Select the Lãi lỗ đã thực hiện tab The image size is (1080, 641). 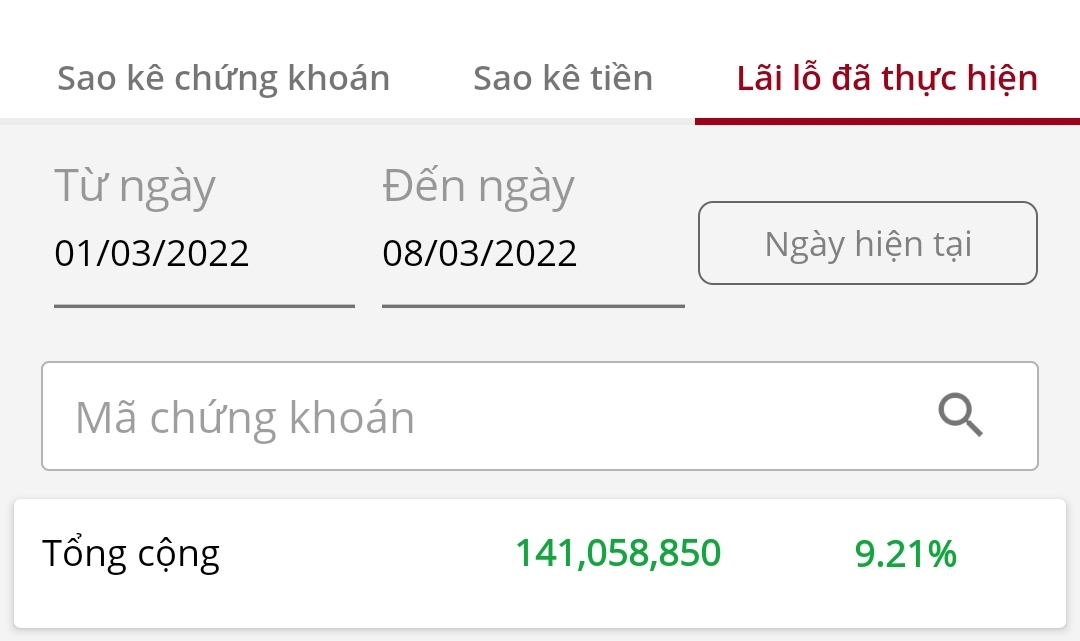pos(887,78)
